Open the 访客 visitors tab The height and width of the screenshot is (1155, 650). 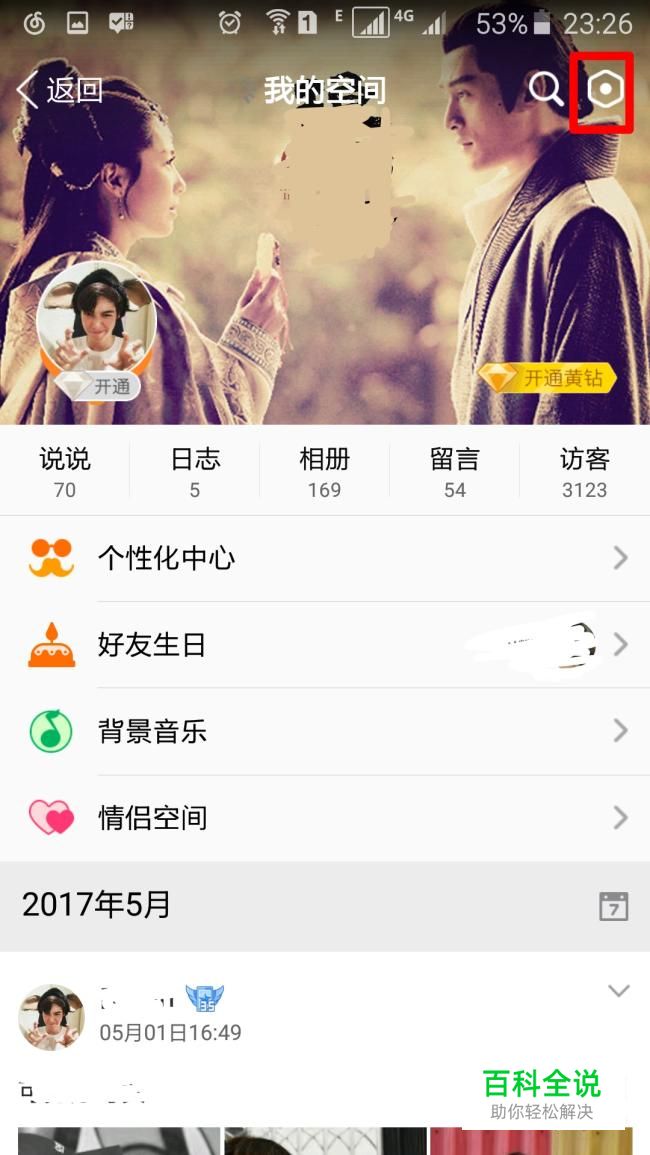pyautogui.click(x=584, y=472)
